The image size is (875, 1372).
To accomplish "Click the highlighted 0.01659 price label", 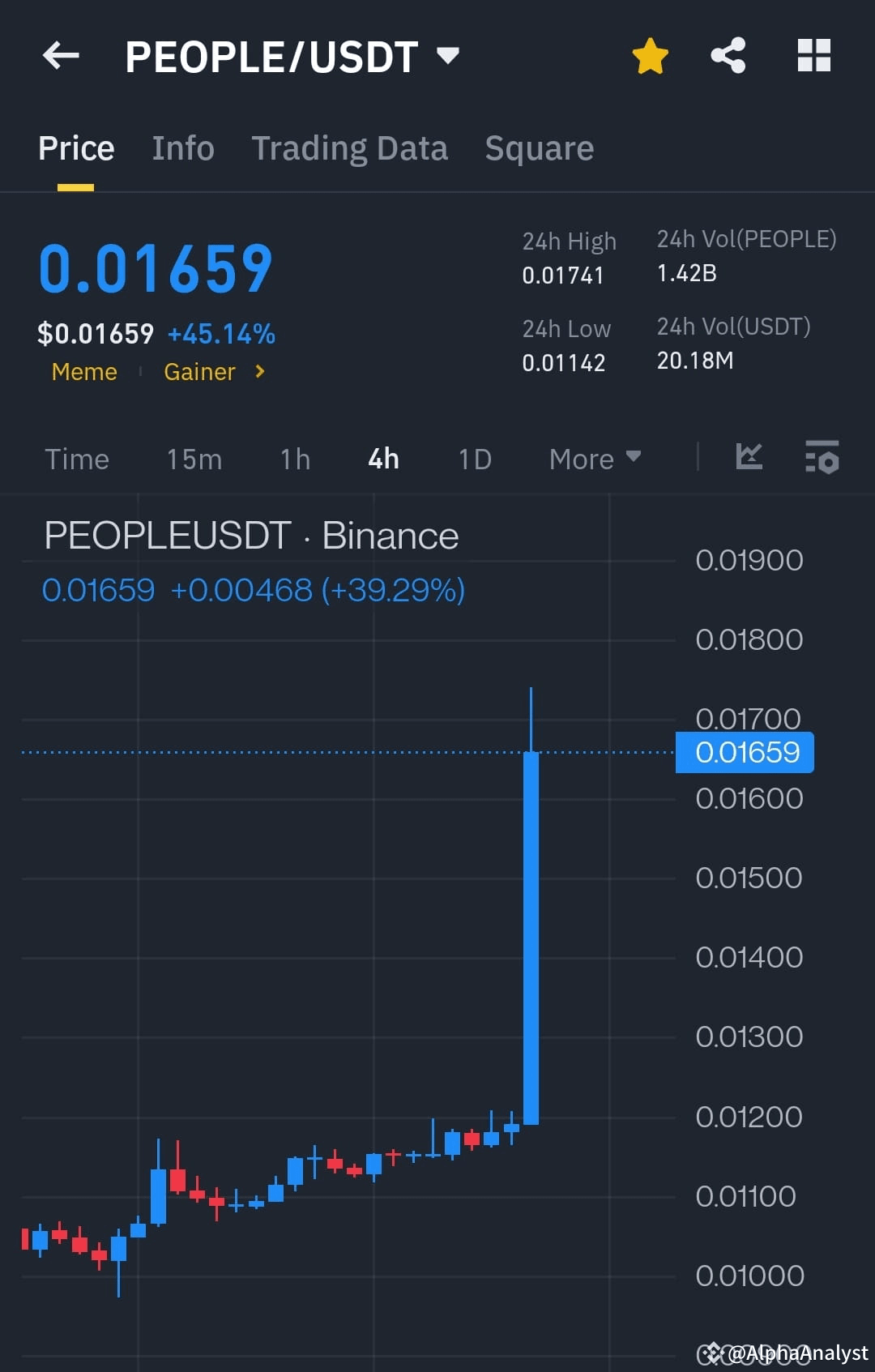I will 743,752.
